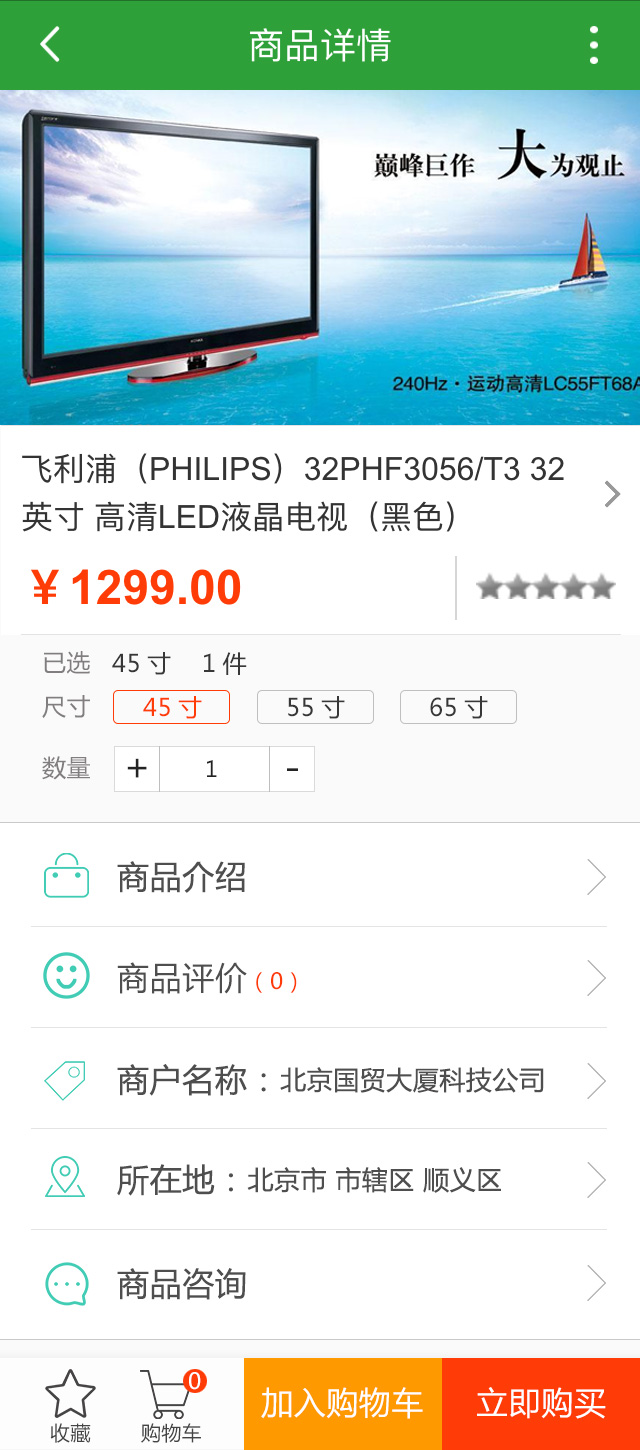Tap the quantity number field
This screenshot has width=640, height=1450.
pos(214,769)
